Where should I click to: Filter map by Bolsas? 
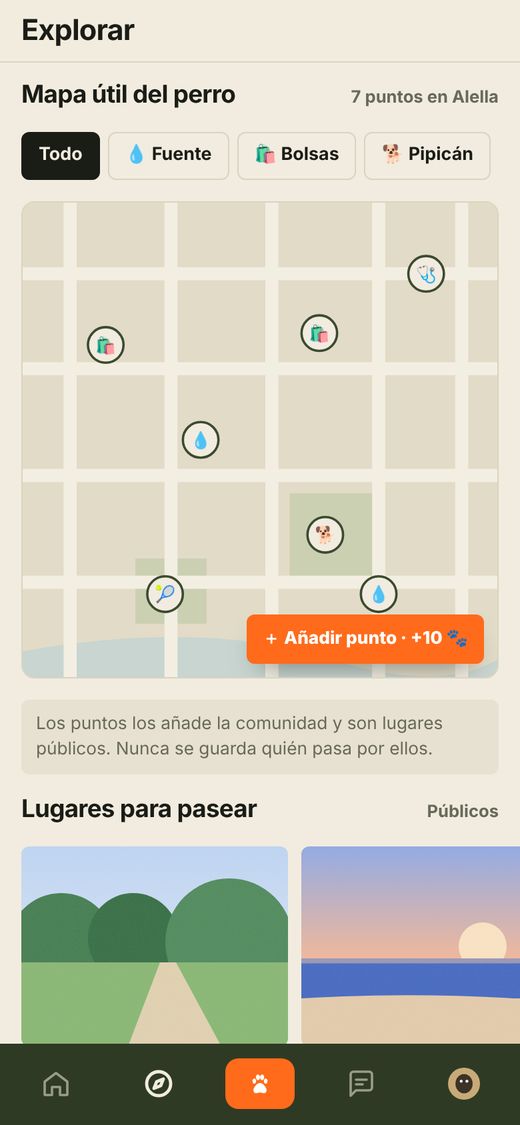point(296,155)
